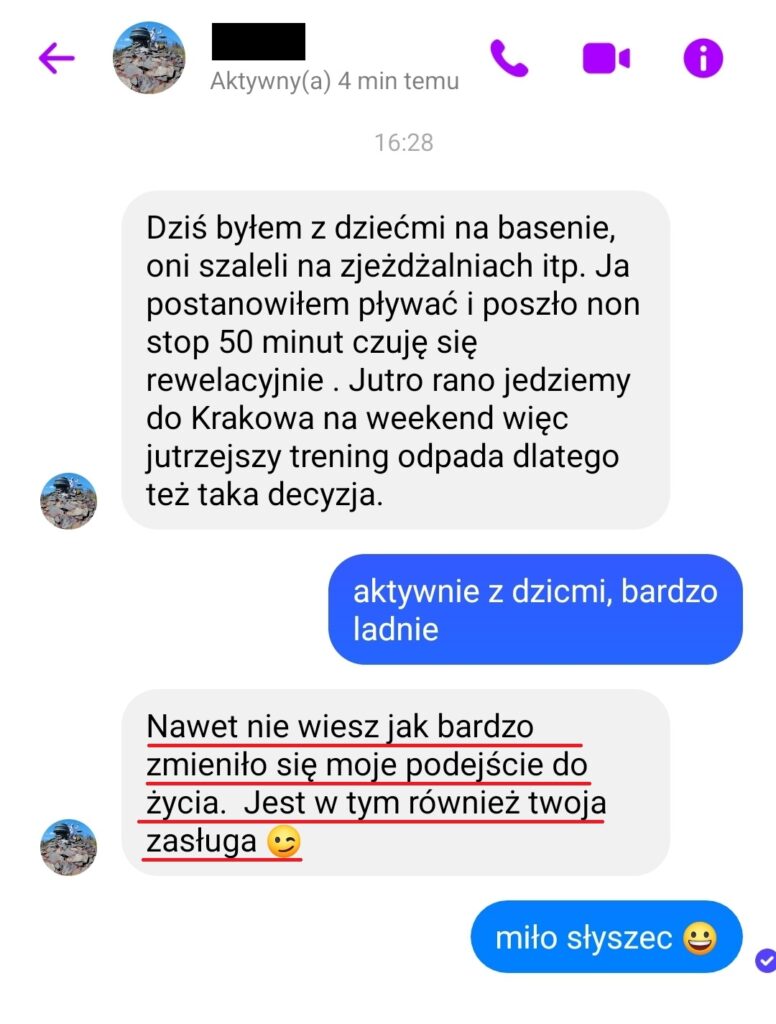Start a voice call
776x1024 pixels.
tap(509, 59)
